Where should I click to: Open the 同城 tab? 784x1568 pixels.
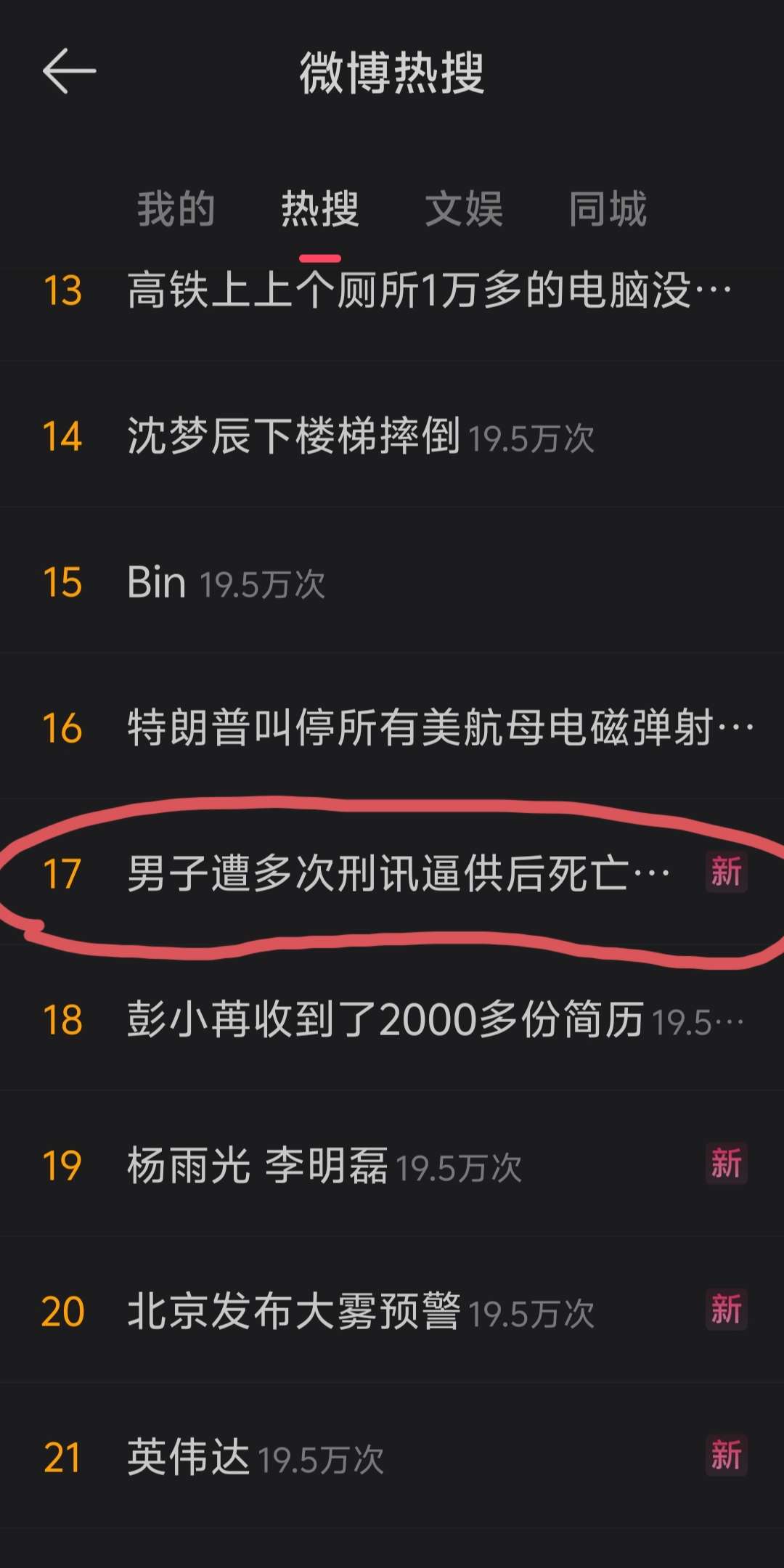click(x=608, y=209)
